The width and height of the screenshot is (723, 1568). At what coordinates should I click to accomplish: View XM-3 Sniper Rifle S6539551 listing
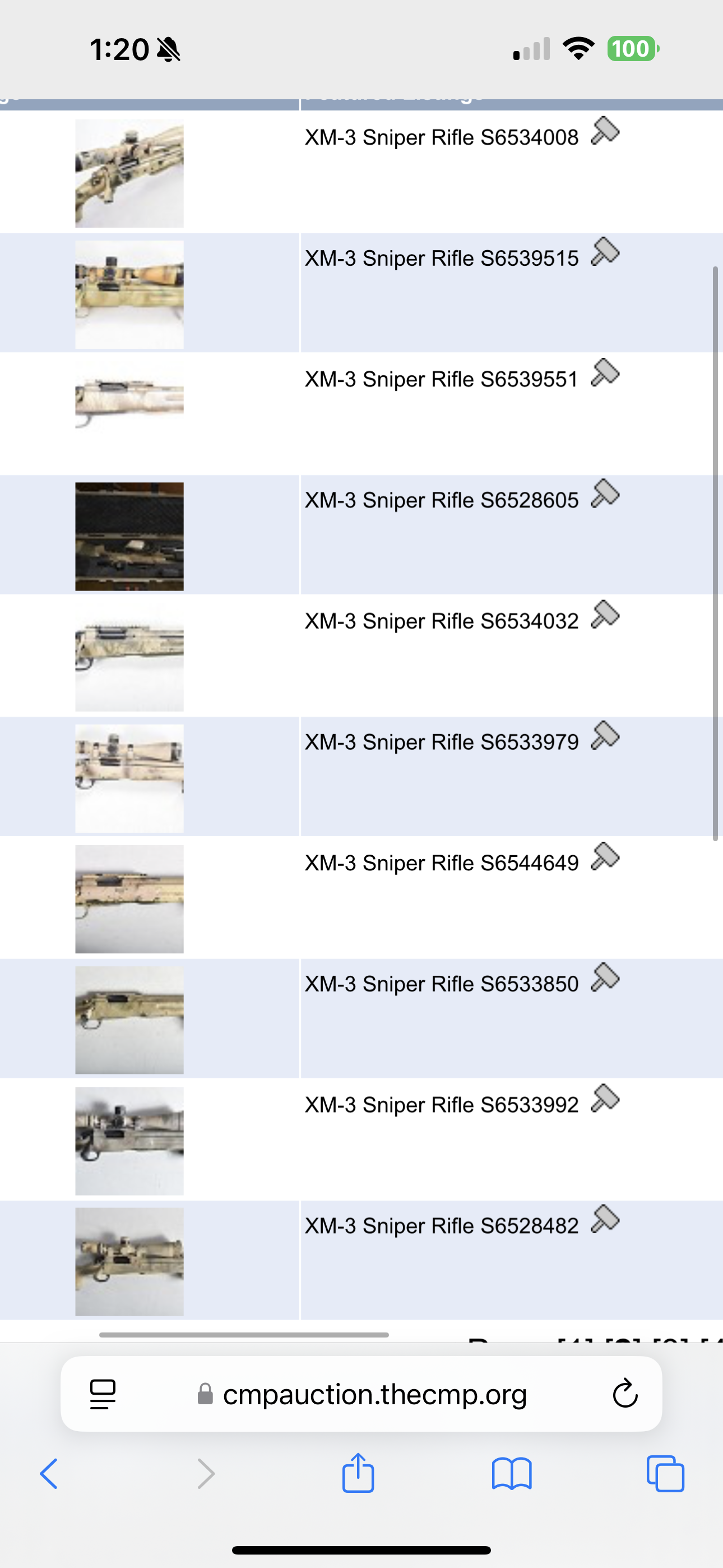coord(441,379)
